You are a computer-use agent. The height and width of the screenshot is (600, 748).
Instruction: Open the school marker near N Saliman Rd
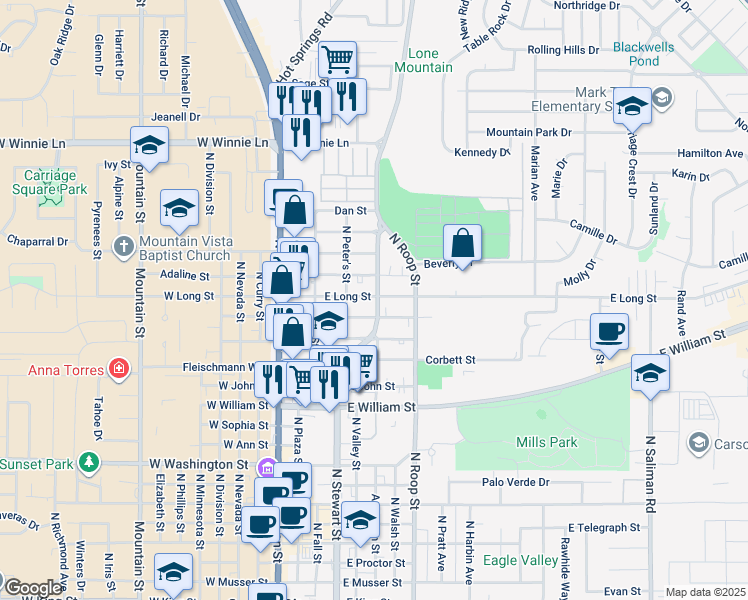tap(651, 373)
